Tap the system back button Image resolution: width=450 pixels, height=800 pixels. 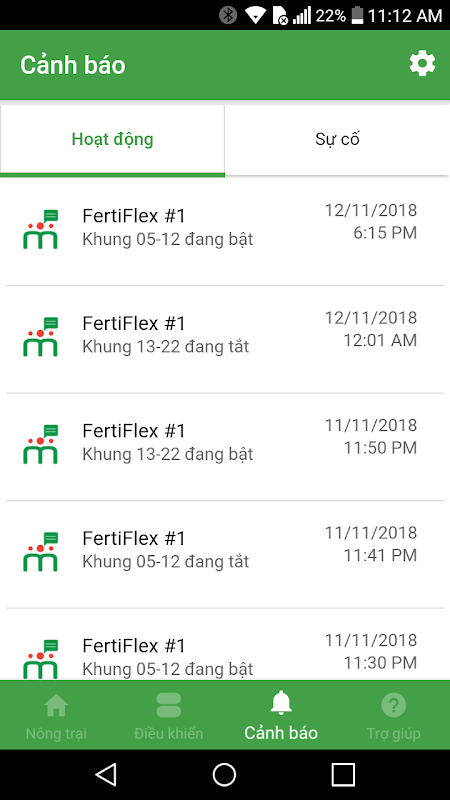point(106,774)
